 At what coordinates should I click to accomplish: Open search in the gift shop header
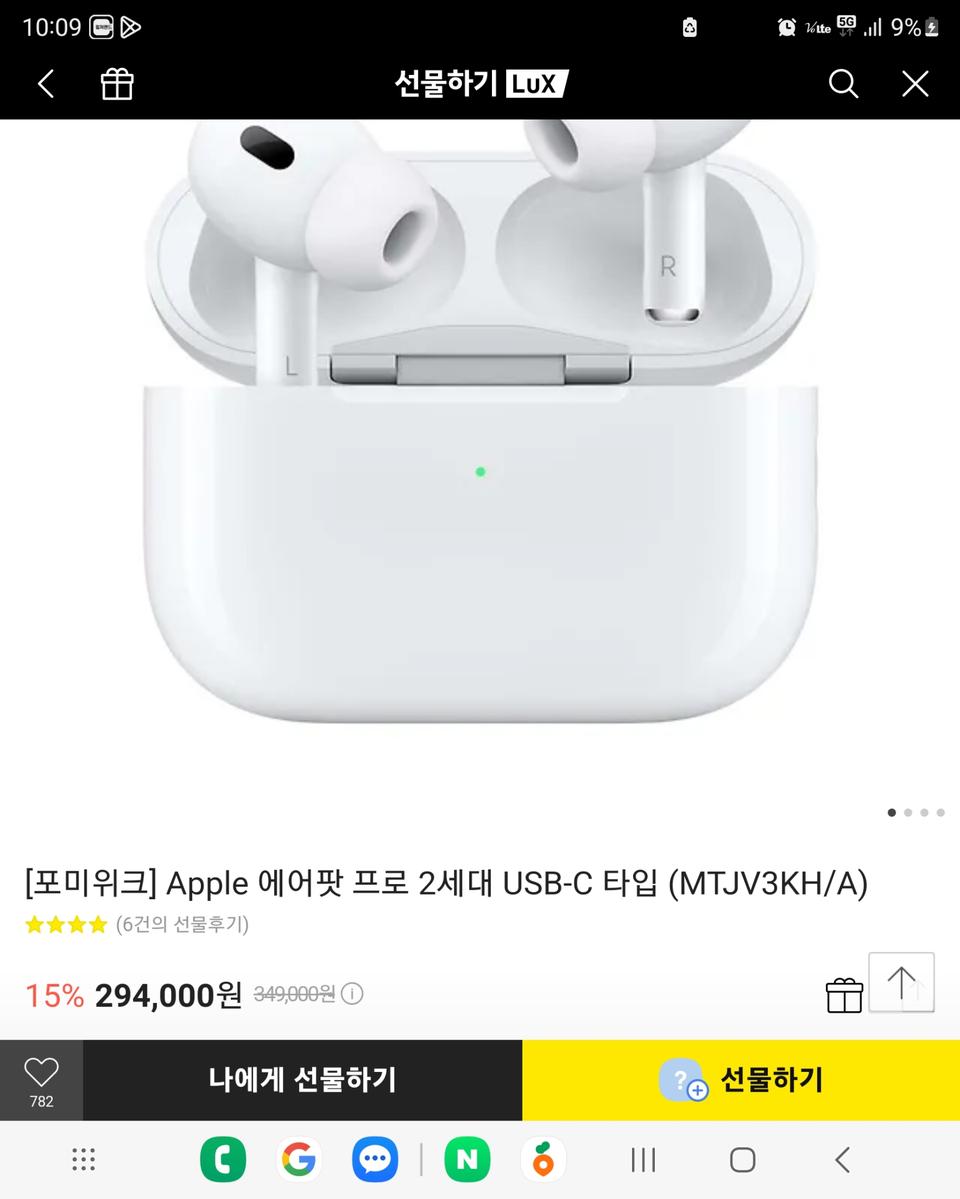(x=843, y=84)
